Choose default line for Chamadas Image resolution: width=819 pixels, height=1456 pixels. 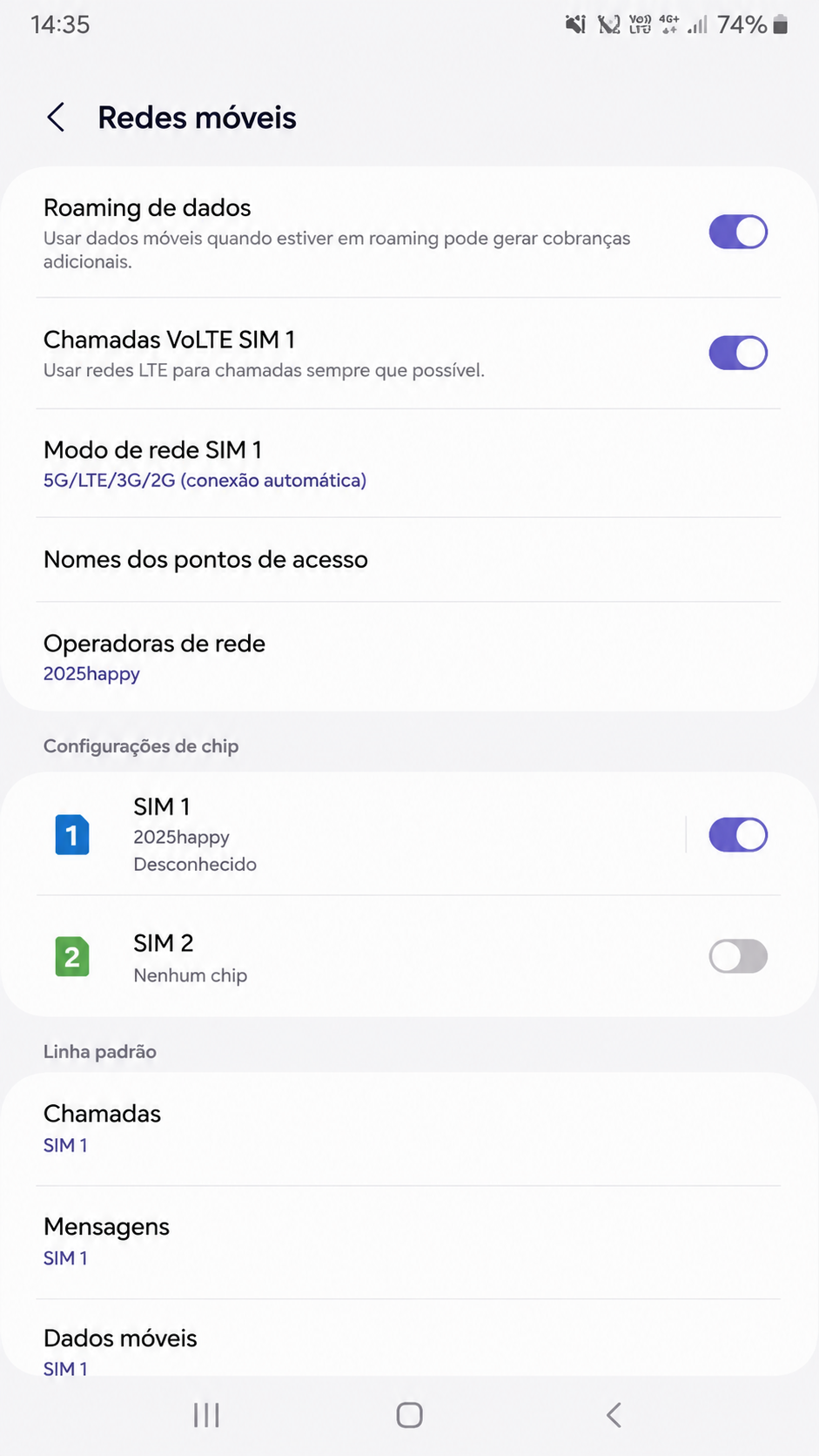point(409,1129)
